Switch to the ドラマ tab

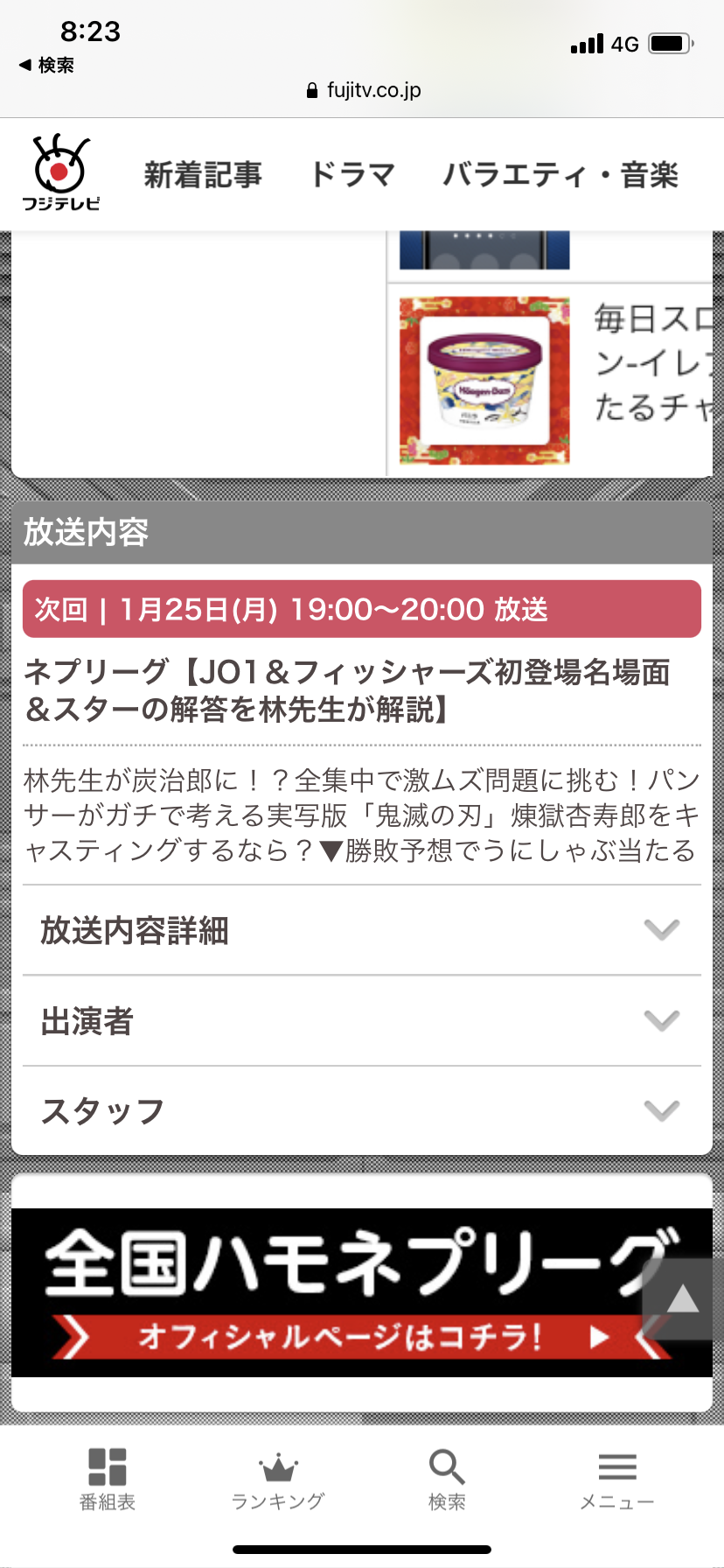coord(352,175)
